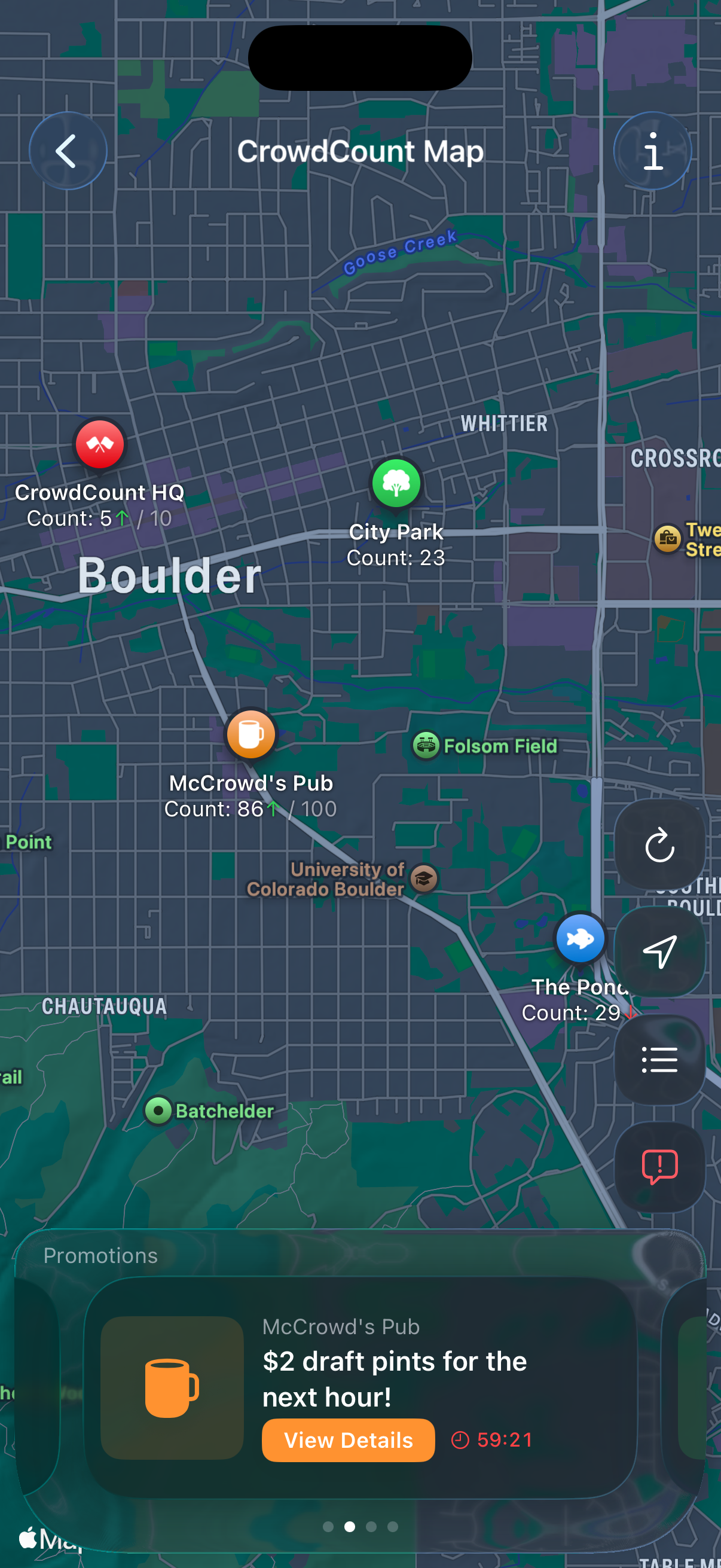Center map on current location
Screen dimensions: 721x1568
(x=659, y=951)
